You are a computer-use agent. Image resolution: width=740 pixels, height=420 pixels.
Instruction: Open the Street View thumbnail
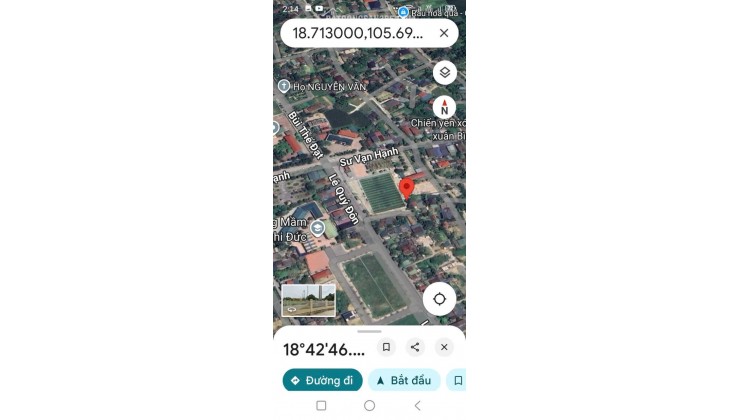pos(308,300)
